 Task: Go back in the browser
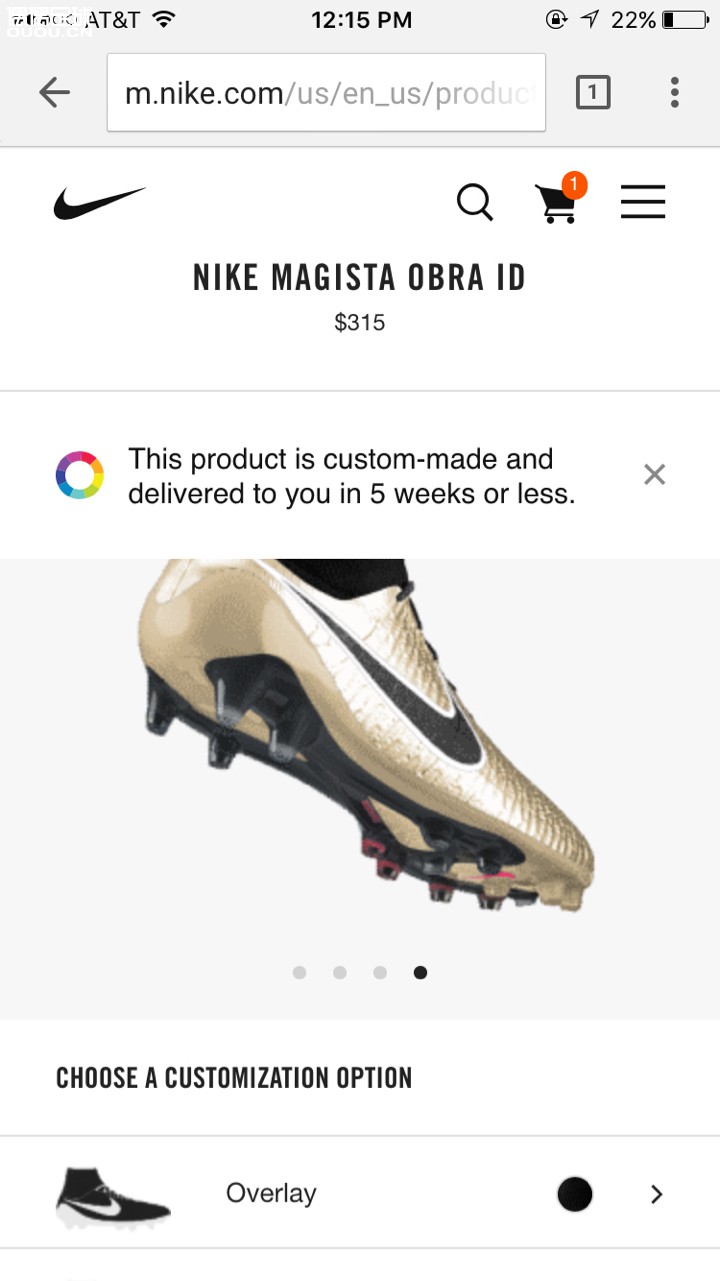click(55, 93)
